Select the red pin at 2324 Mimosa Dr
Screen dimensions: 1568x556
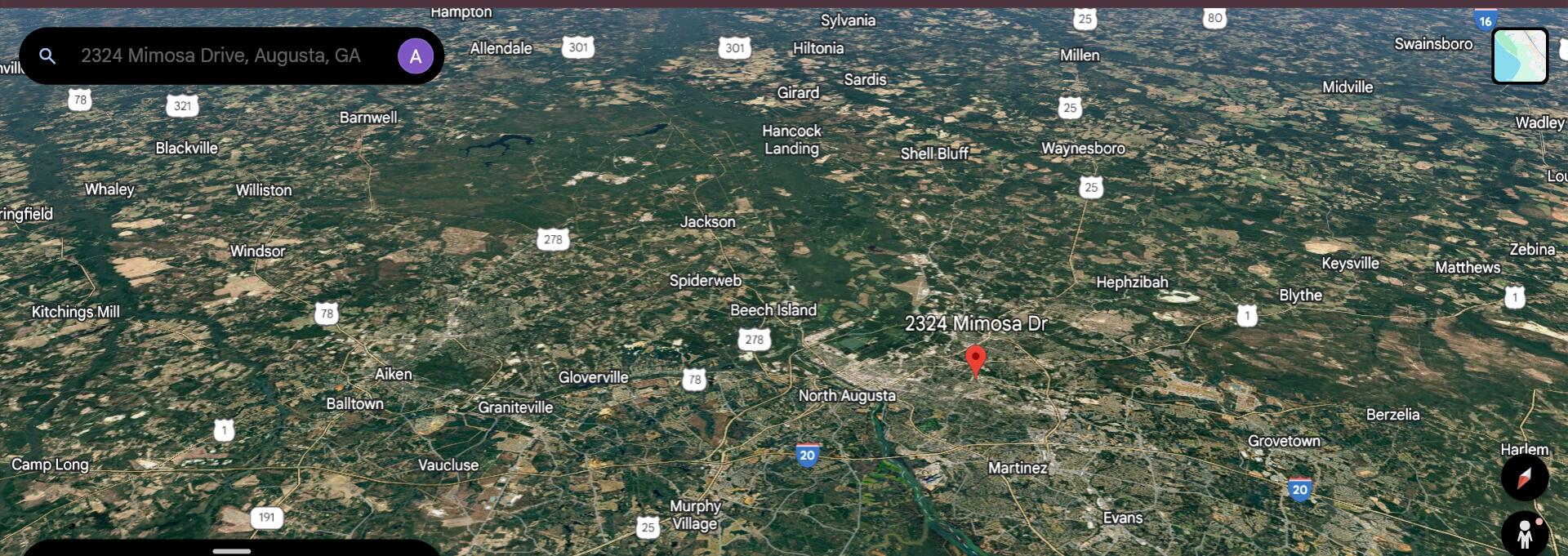975,360
